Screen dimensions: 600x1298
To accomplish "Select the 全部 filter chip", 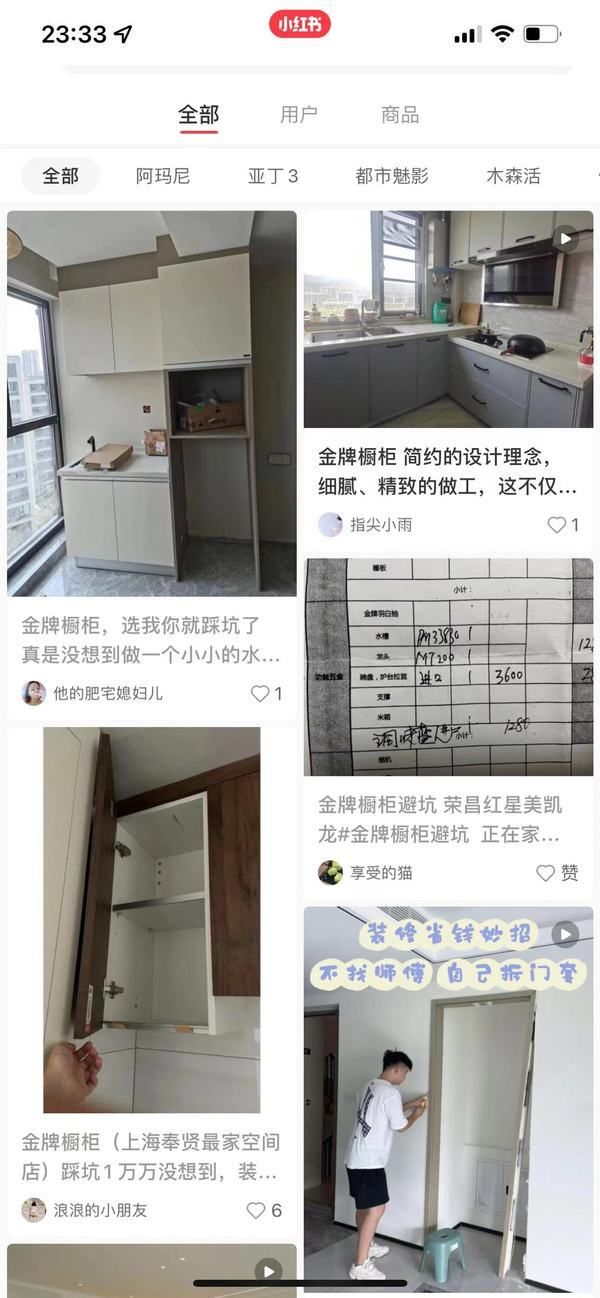I will (60, 176).
